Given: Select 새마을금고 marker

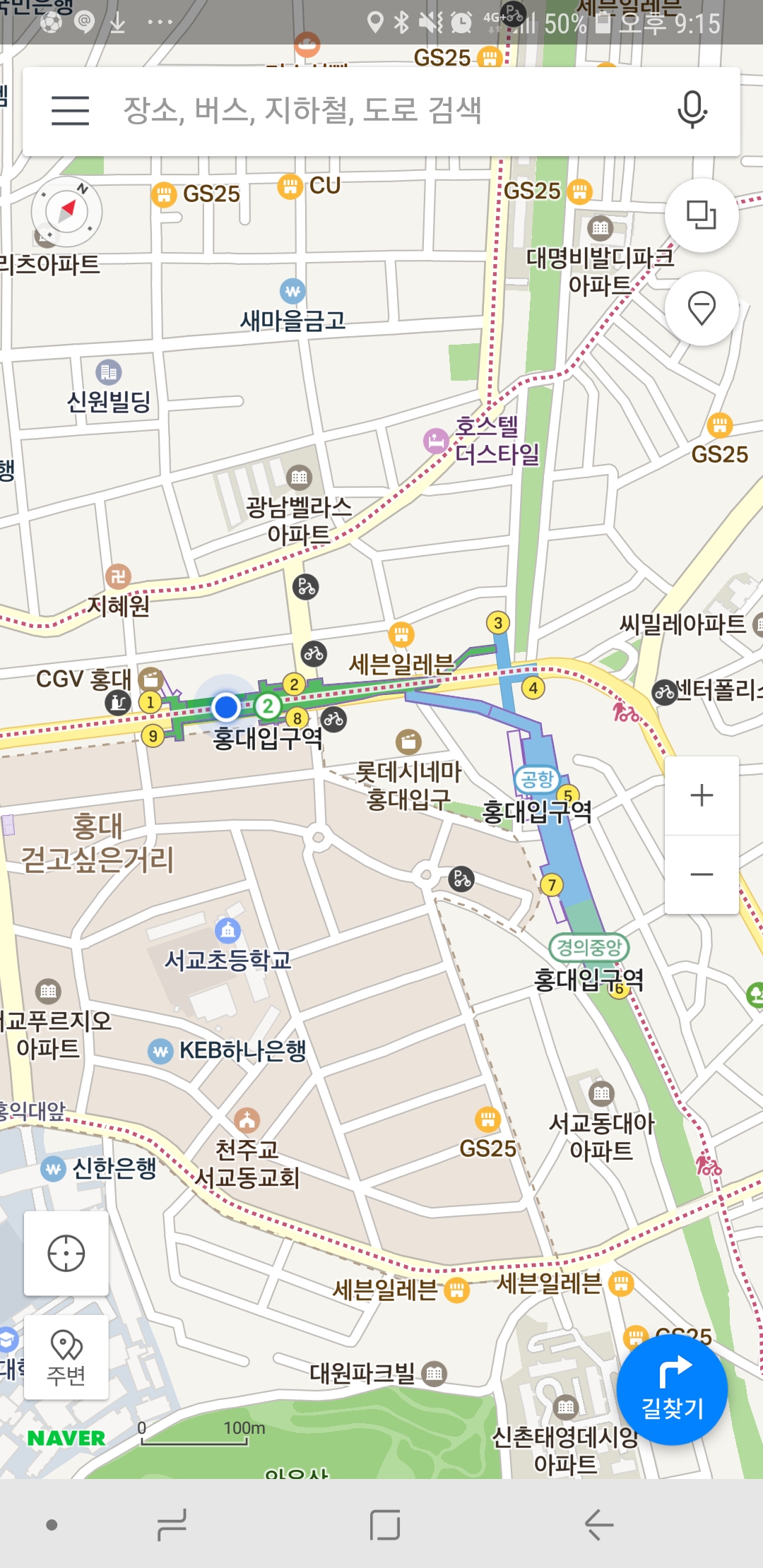Looking at the screenshot, I should click(x=292, y=291).
